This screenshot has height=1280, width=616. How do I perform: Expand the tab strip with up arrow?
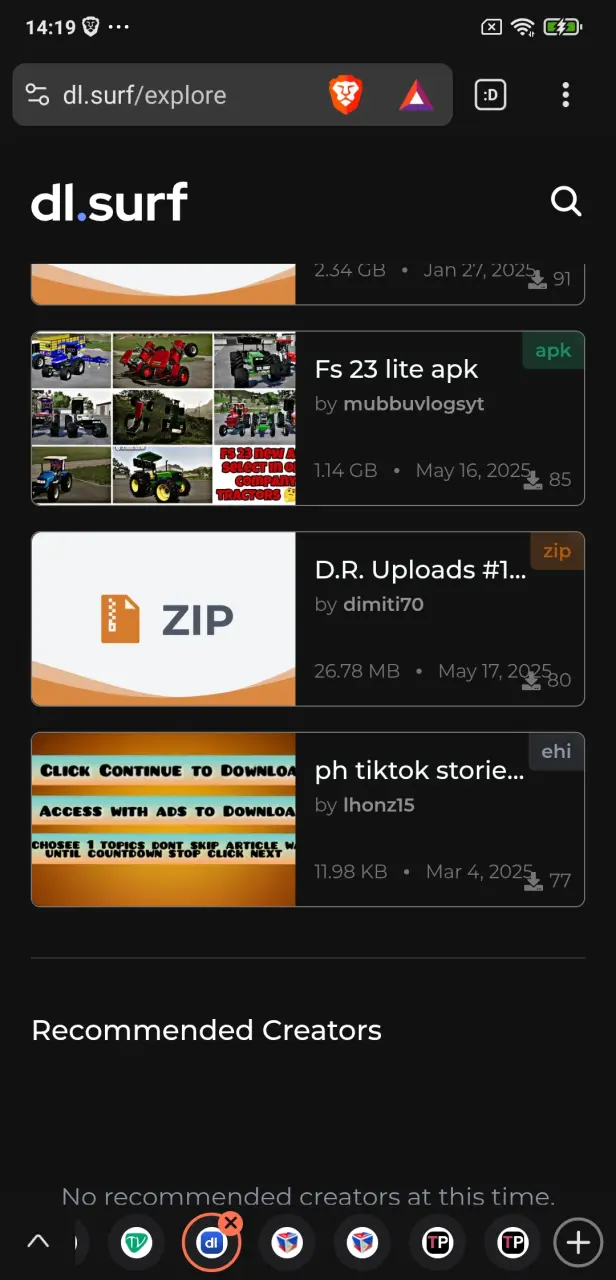point(38,1242)
